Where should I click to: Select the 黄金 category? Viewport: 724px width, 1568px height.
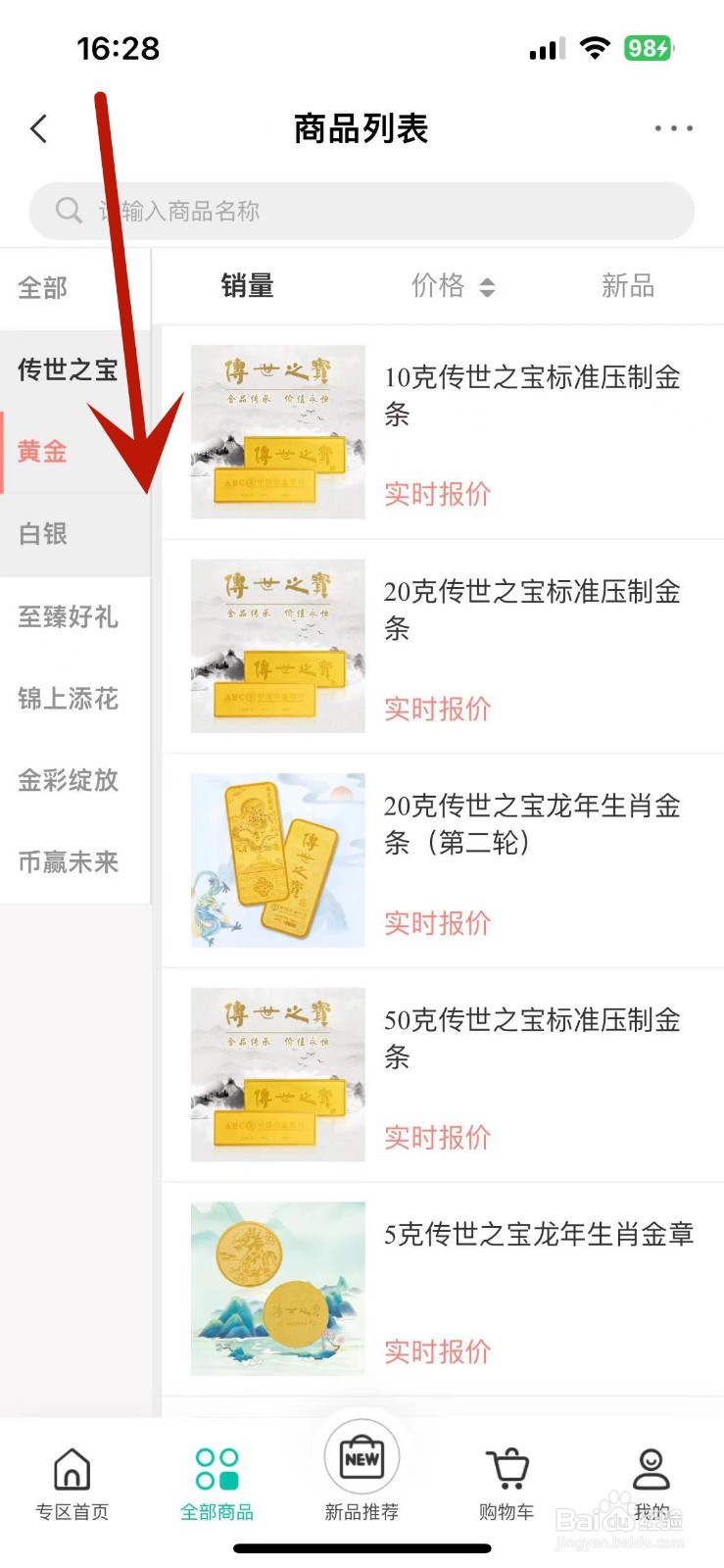42,452
